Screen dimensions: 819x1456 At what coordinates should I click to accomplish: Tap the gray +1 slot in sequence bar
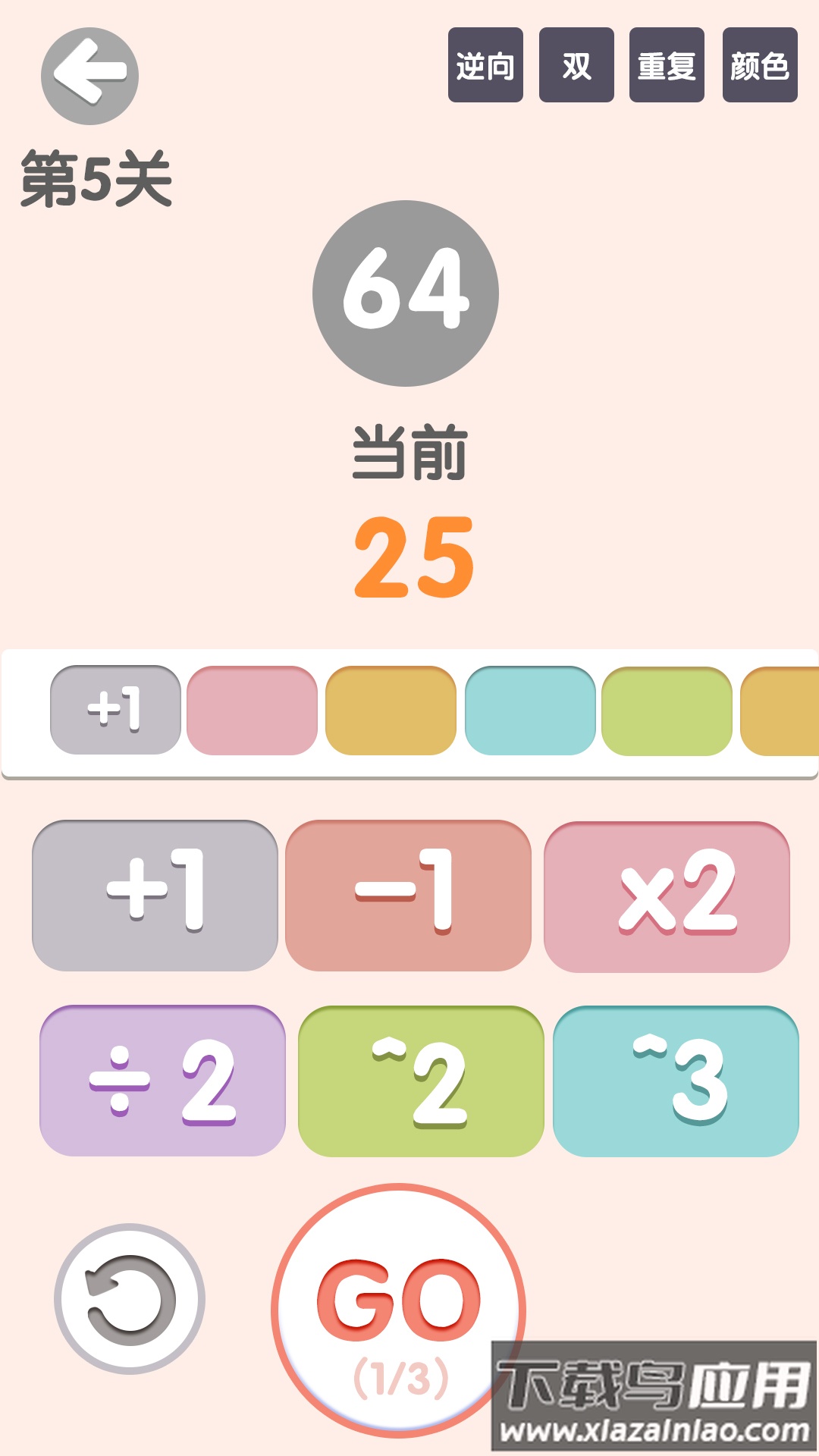pyautogui.click(x=115, y=710)
